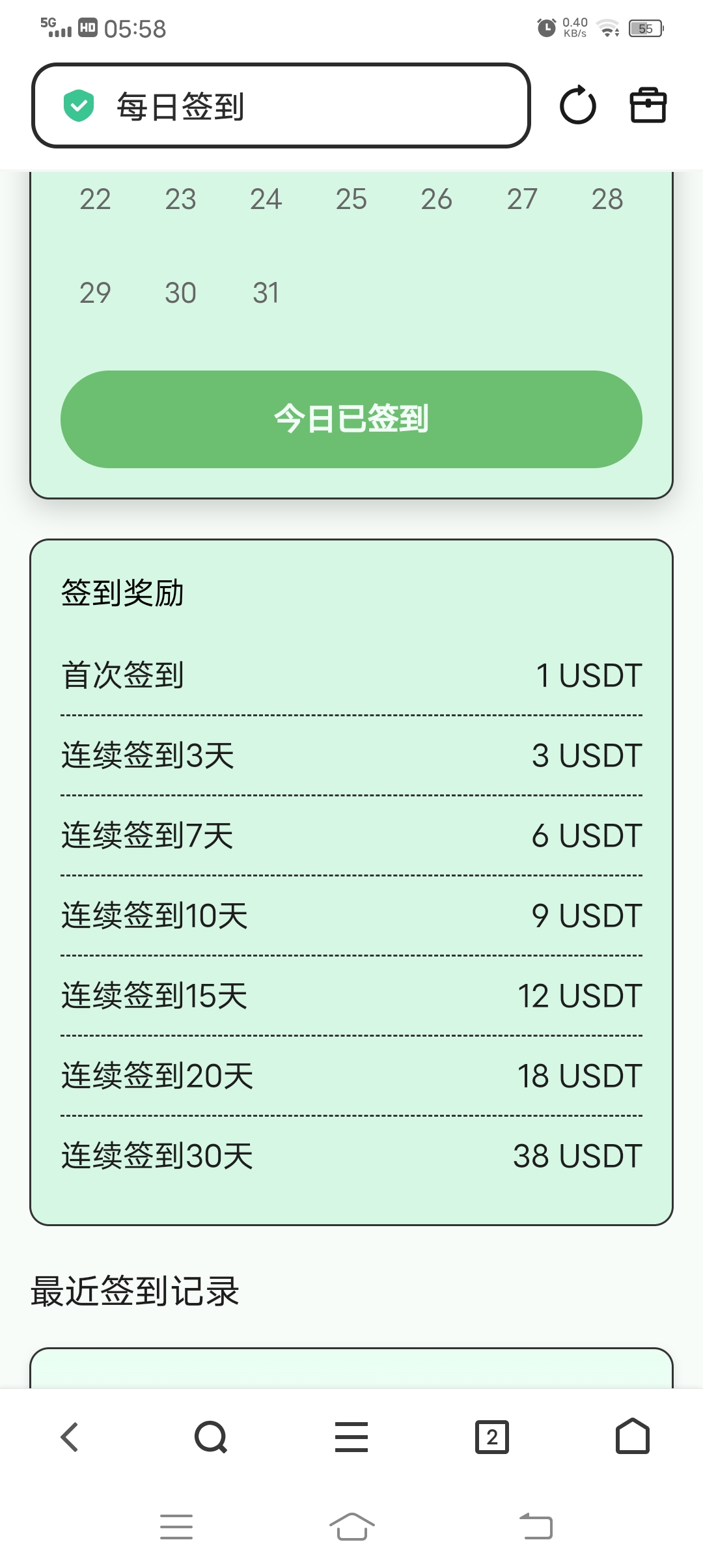This screenshot has height=1568, width=703.
Task: Tap the 首次签到 reward row
Action: point(122,675)
